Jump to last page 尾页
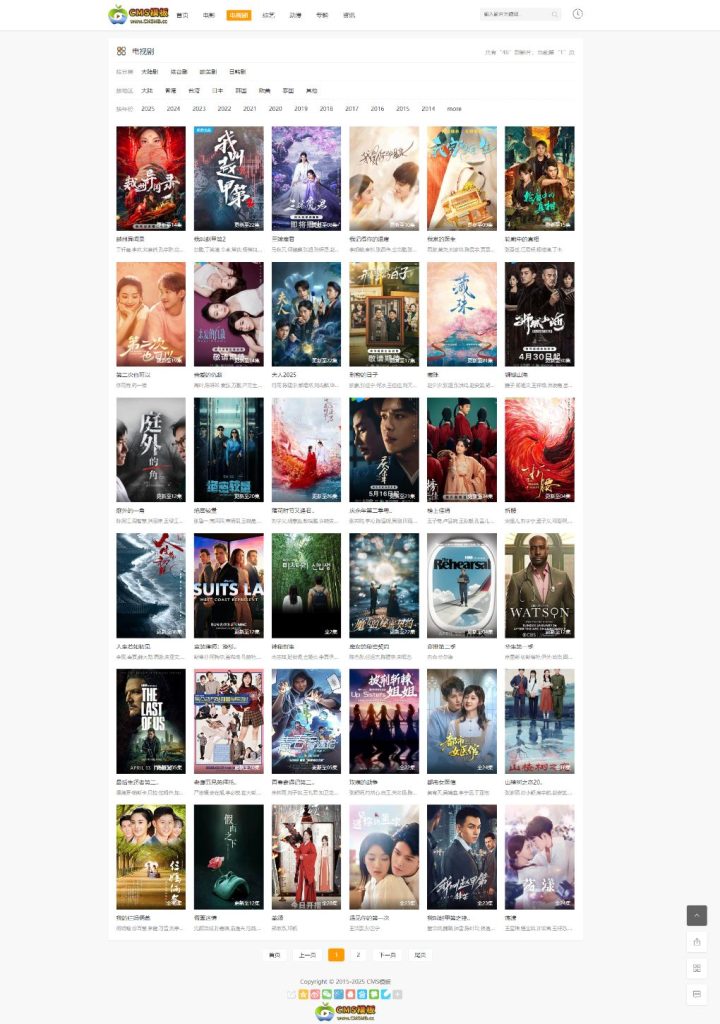 pyautogui.click(x=420, y=955)
